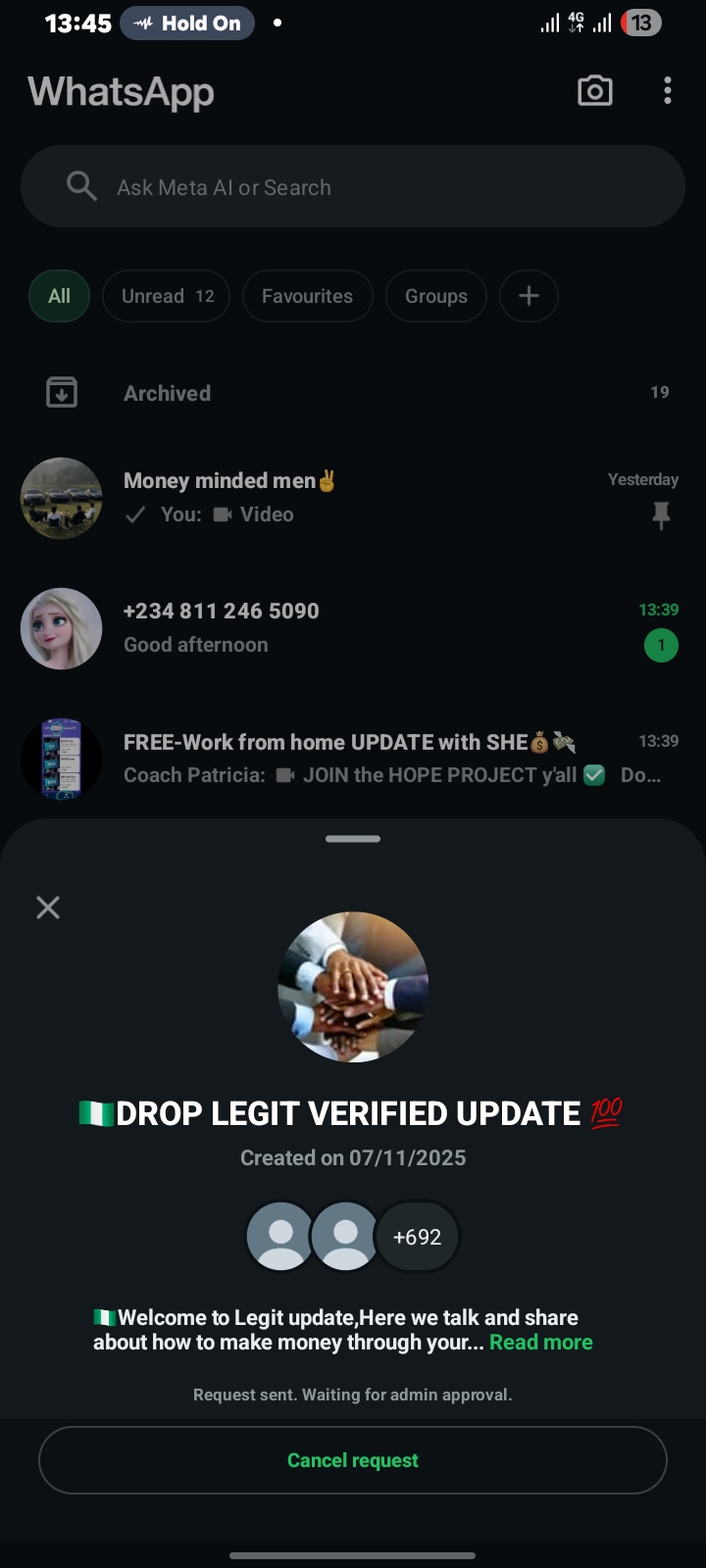Open the camera from the top bar
The image size is (706, 1568).
pos(594,91)
